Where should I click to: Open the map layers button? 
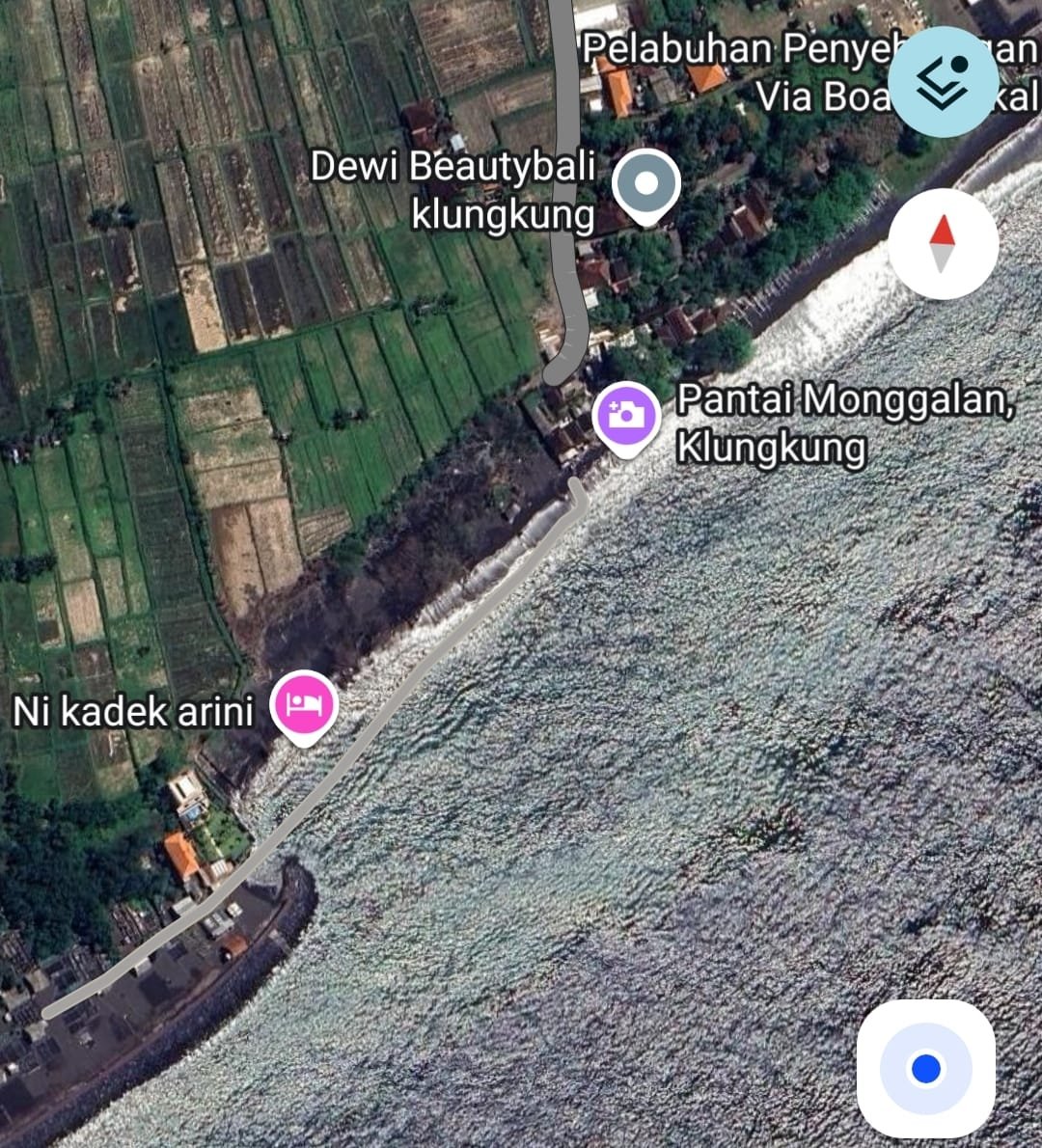pos(943,82)
